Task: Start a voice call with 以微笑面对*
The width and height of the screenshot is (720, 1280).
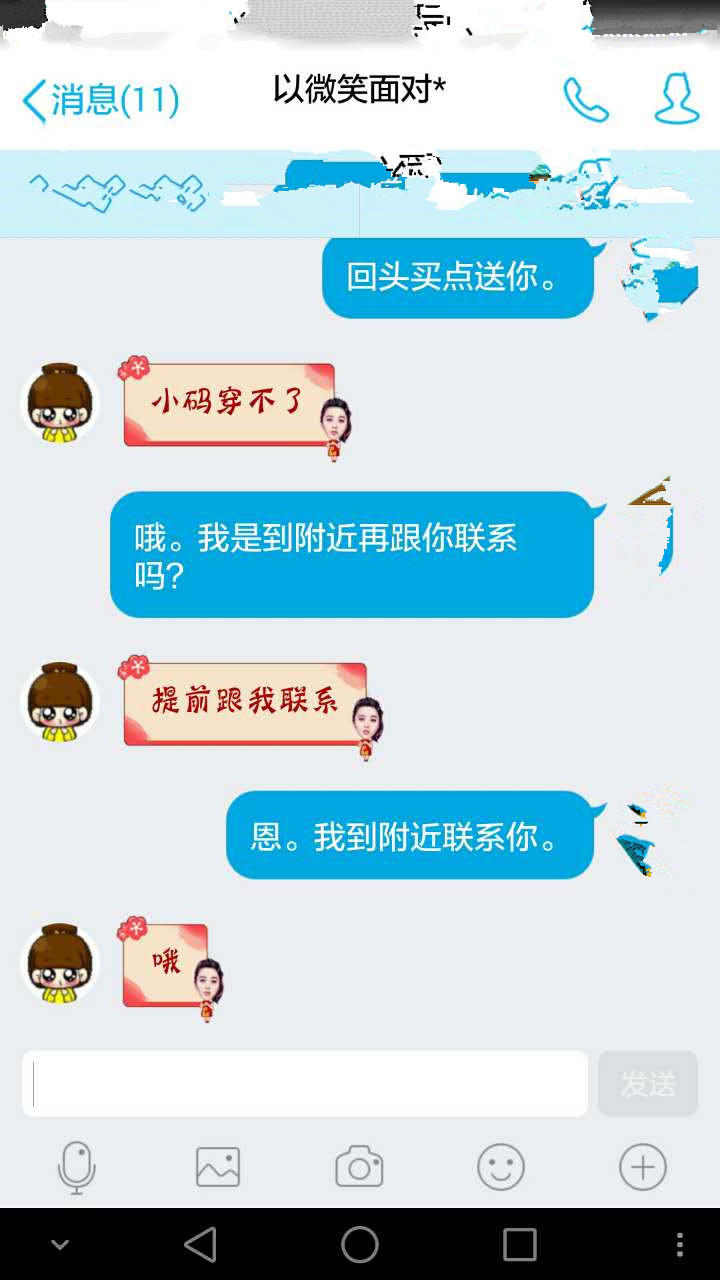Action: click(x=585, y=99)
